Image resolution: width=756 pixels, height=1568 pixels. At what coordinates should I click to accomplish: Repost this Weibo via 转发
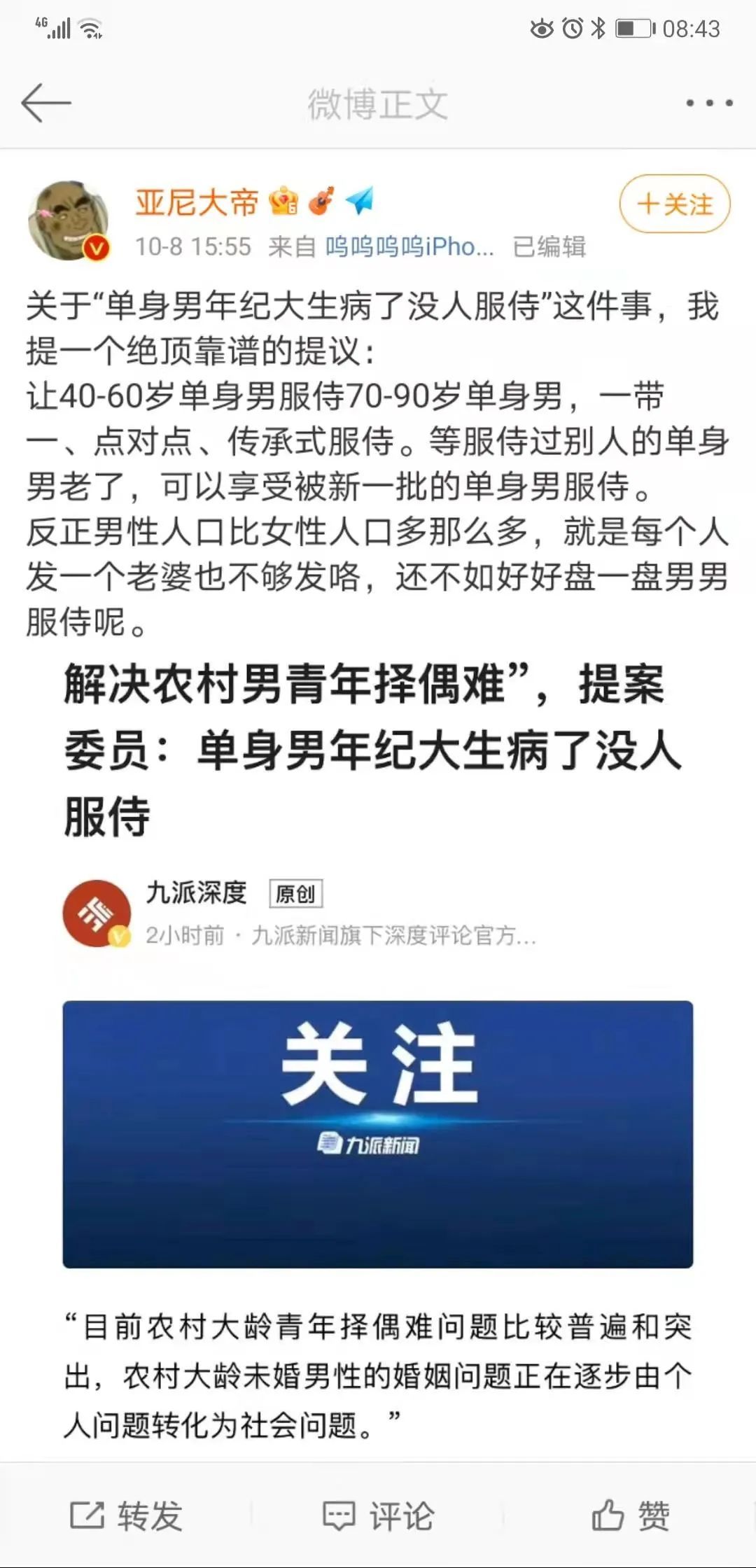pyautogui.click(x=126, y=1515)
